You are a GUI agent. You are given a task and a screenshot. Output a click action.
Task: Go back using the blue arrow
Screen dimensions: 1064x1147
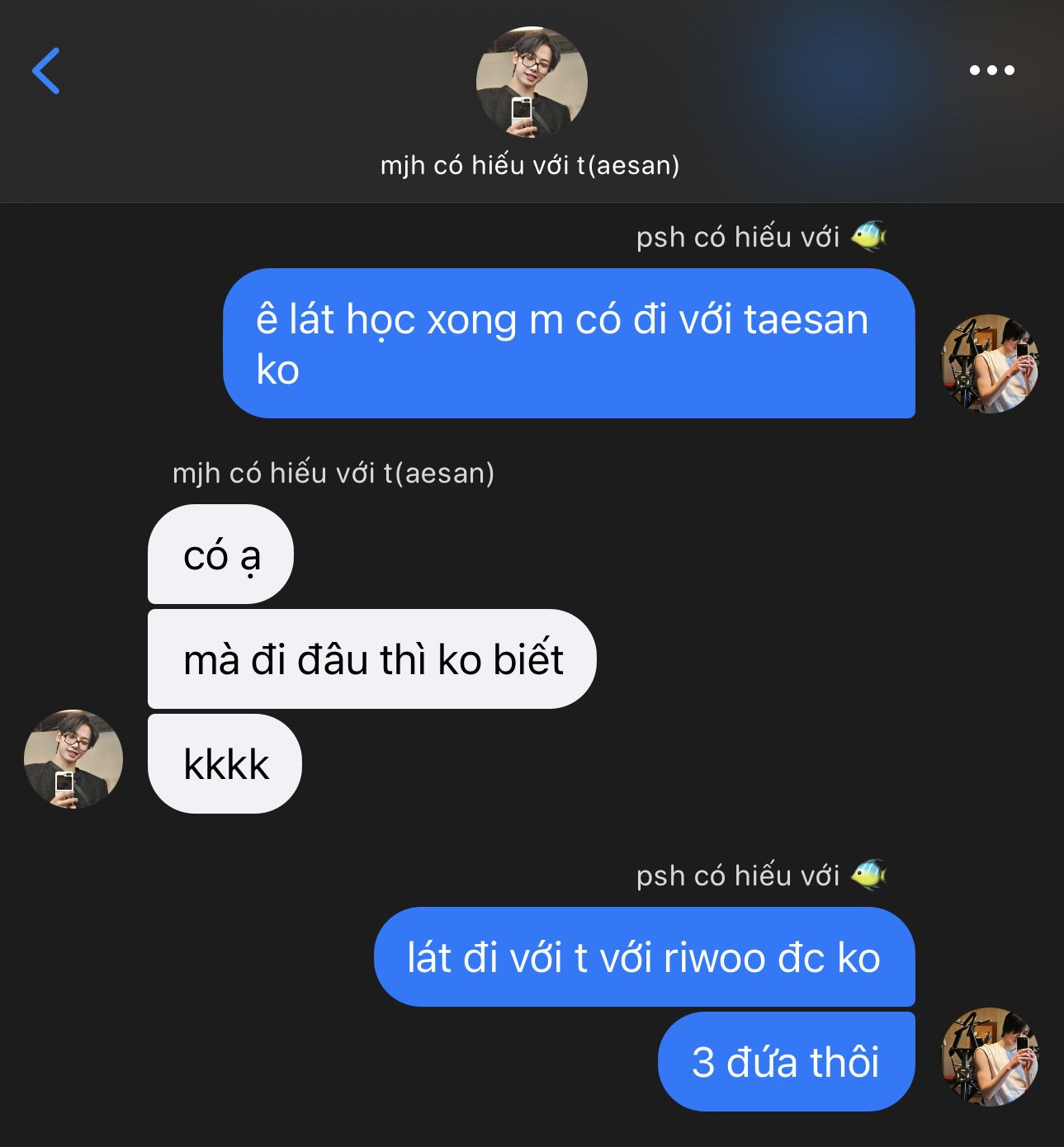tap(46, 71)
